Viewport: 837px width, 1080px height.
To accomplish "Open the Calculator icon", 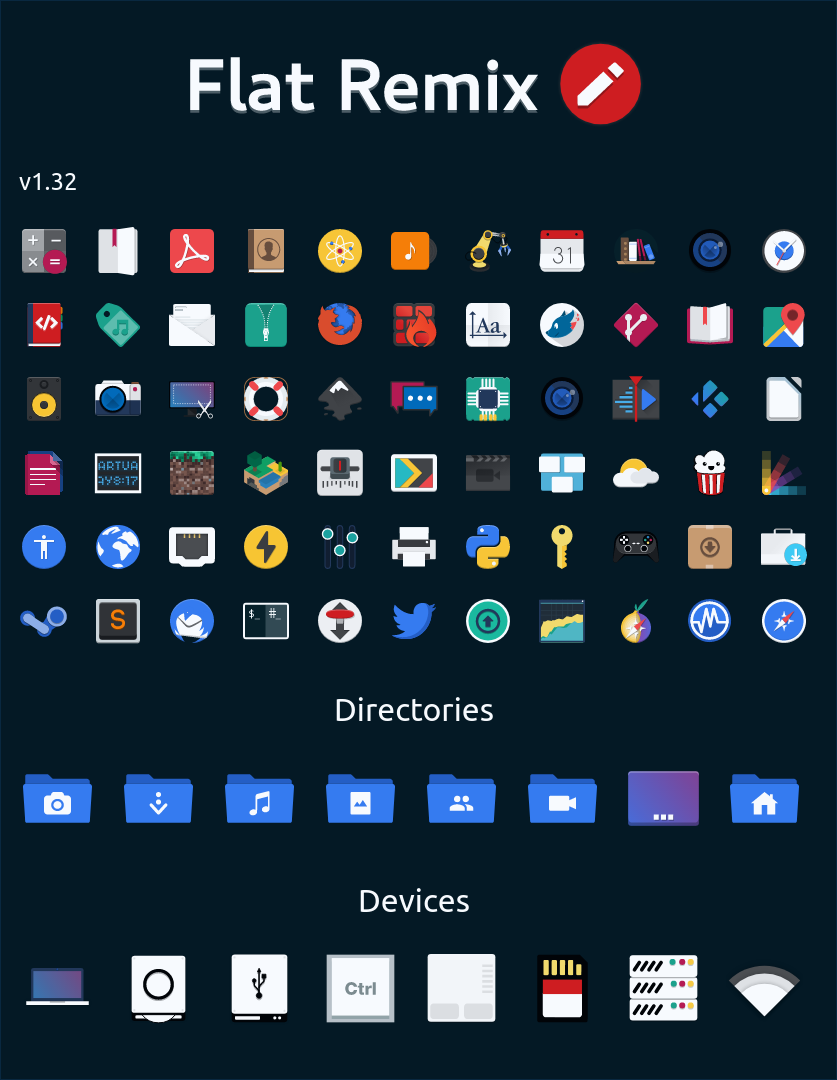I will pos(44,251).
